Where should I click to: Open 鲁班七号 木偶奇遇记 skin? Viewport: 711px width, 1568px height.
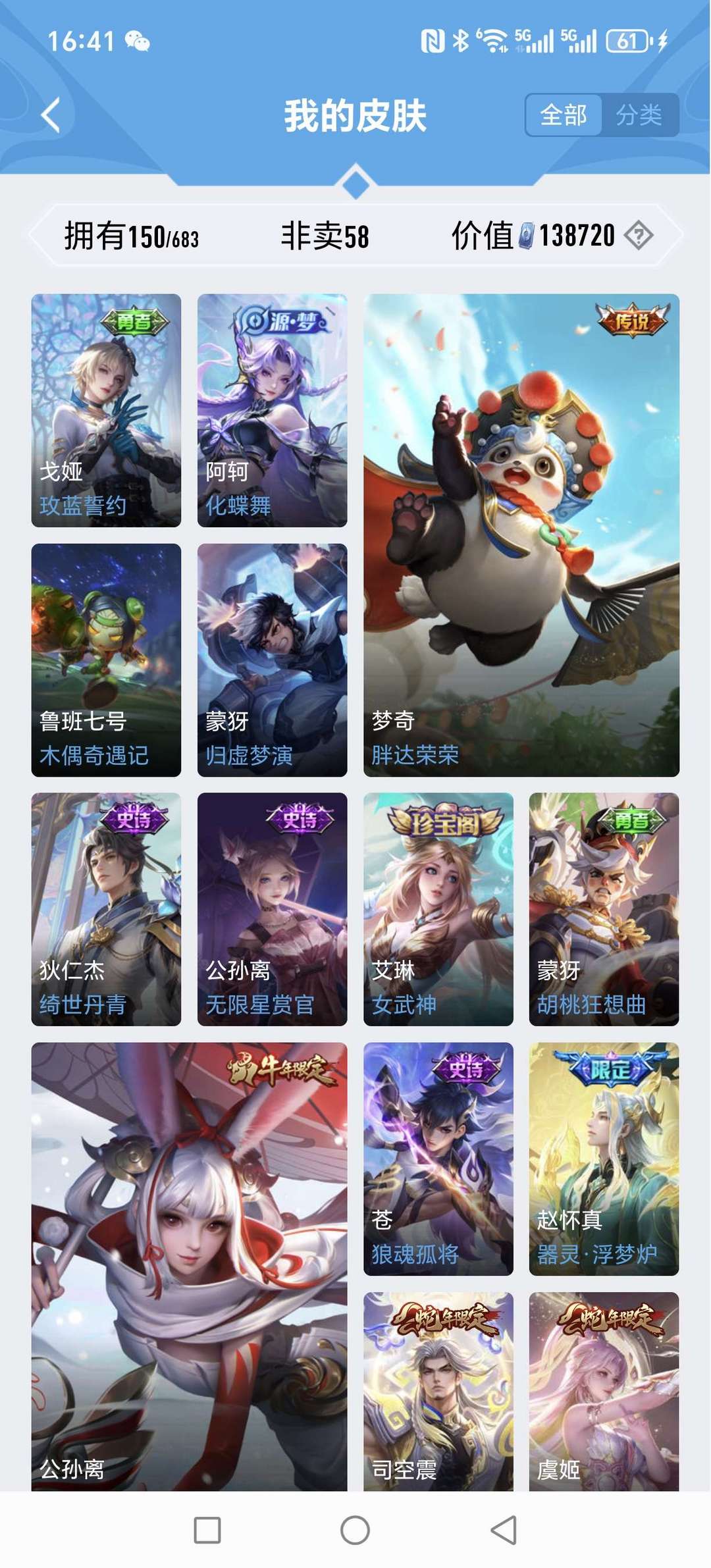[106, 660]
